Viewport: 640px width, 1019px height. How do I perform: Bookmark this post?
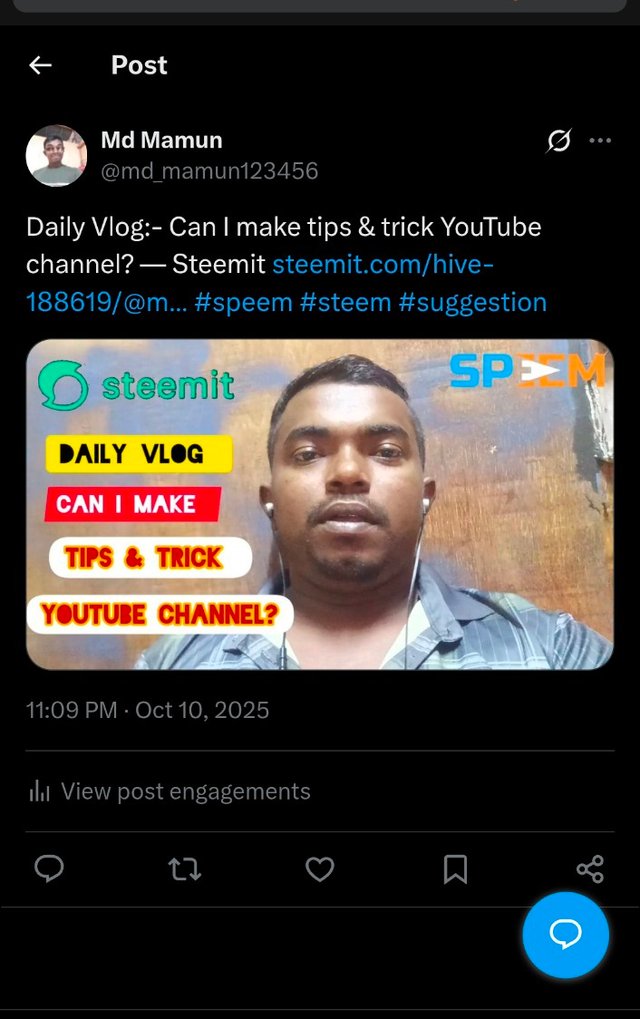click(455, 869)
